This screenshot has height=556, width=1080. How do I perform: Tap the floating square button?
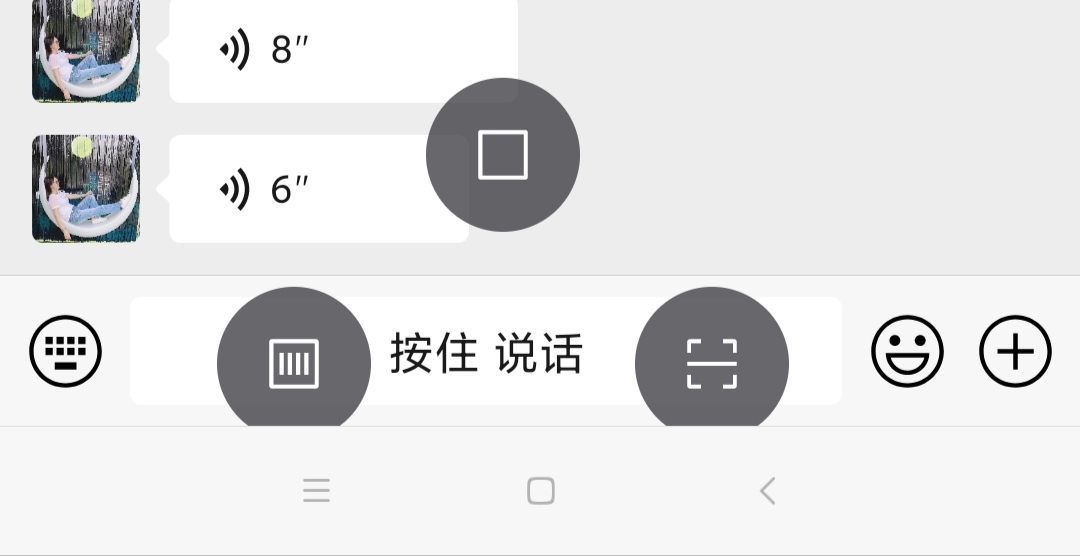coord(503,155)
